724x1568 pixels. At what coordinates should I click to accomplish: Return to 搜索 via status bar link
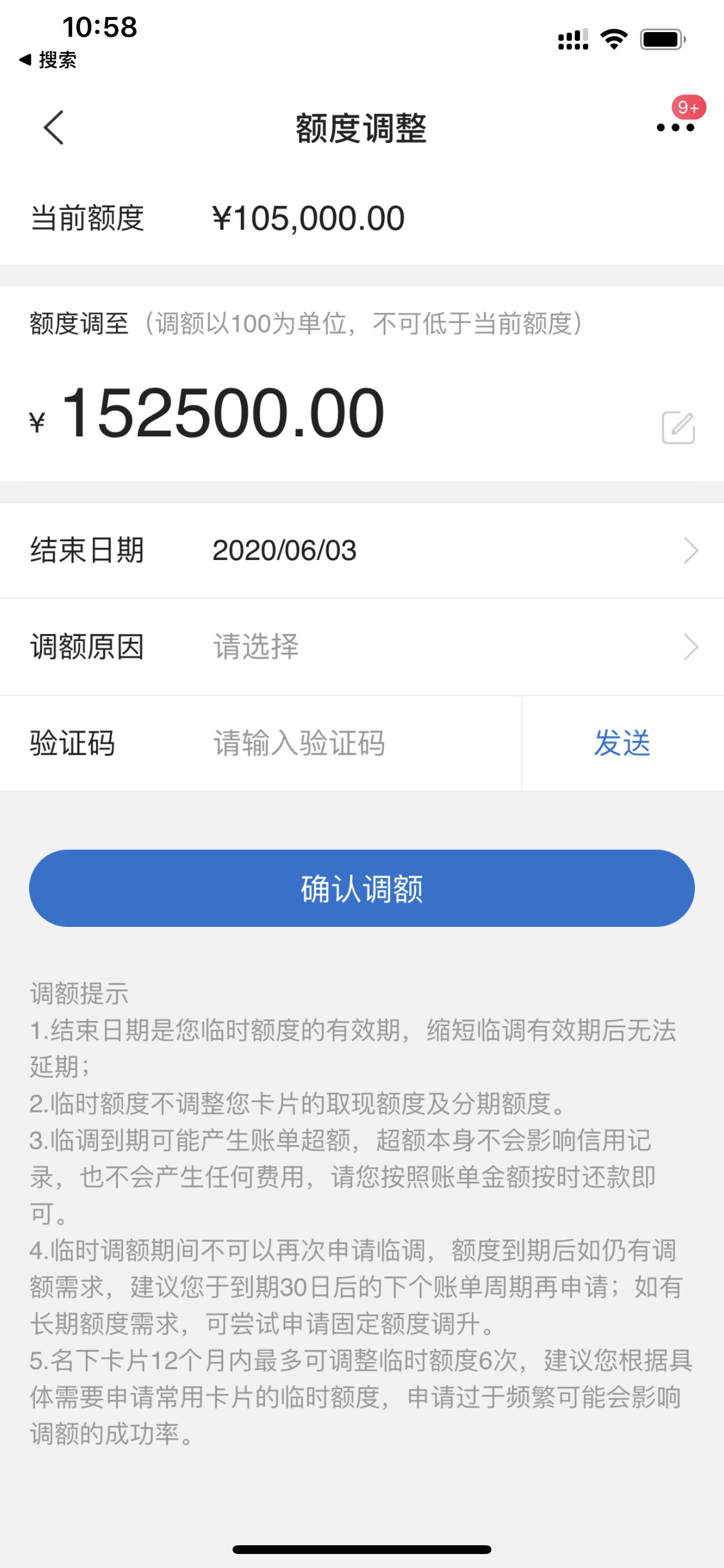tap(48, 60)
